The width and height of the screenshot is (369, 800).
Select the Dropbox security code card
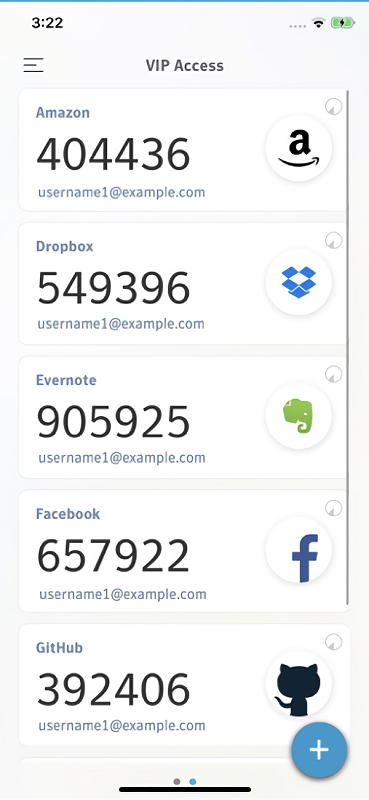coord(184,284)
